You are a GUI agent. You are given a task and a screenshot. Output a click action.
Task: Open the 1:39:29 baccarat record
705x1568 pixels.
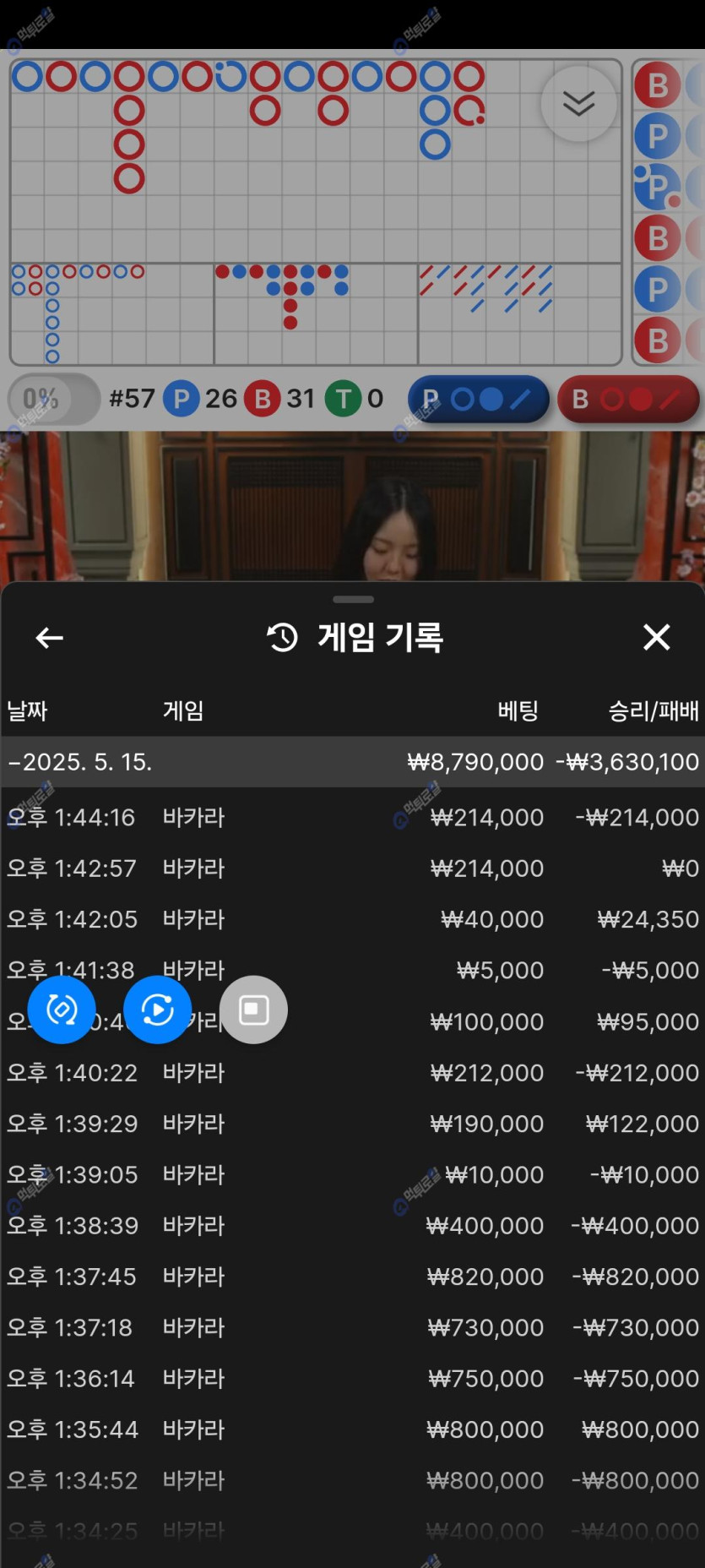coord(352,1124)
